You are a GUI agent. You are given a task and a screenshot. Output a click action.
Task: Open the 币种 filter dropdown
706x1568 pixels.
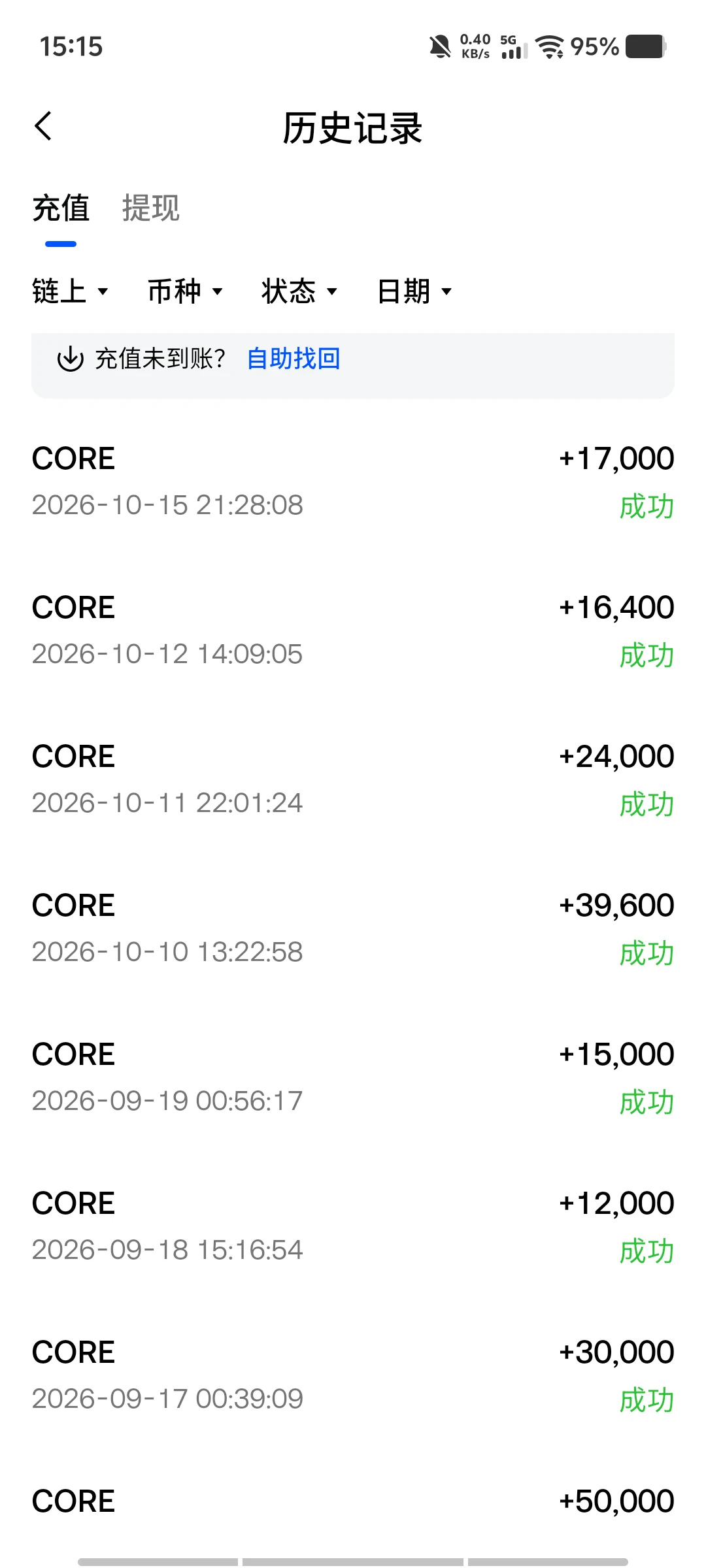tap(185, 291)
